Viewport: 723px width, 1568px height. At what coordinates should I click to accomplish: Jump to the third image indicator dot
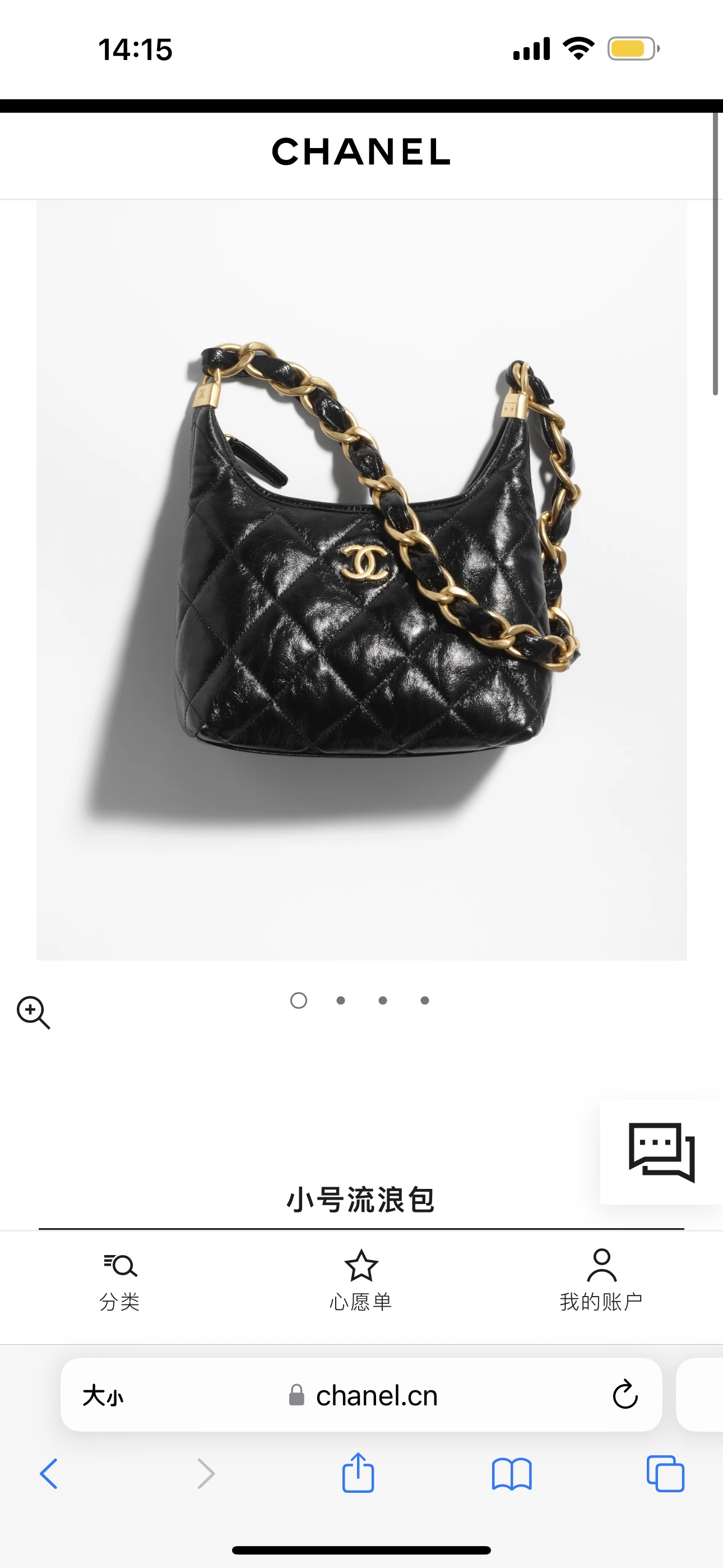point(383,1000)
